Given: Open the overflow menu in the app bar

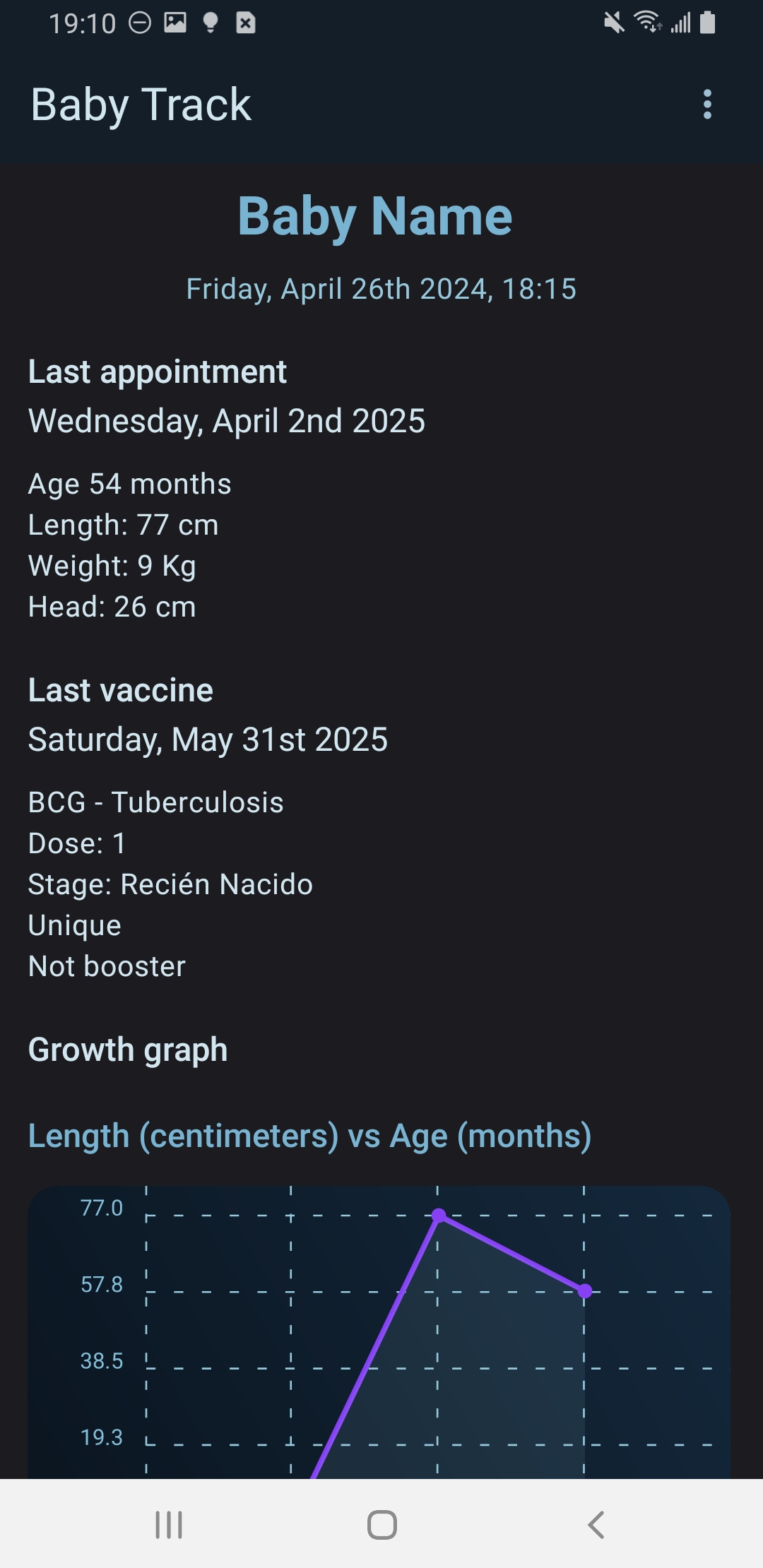Looking at the screenshot, I should point(707,105).
